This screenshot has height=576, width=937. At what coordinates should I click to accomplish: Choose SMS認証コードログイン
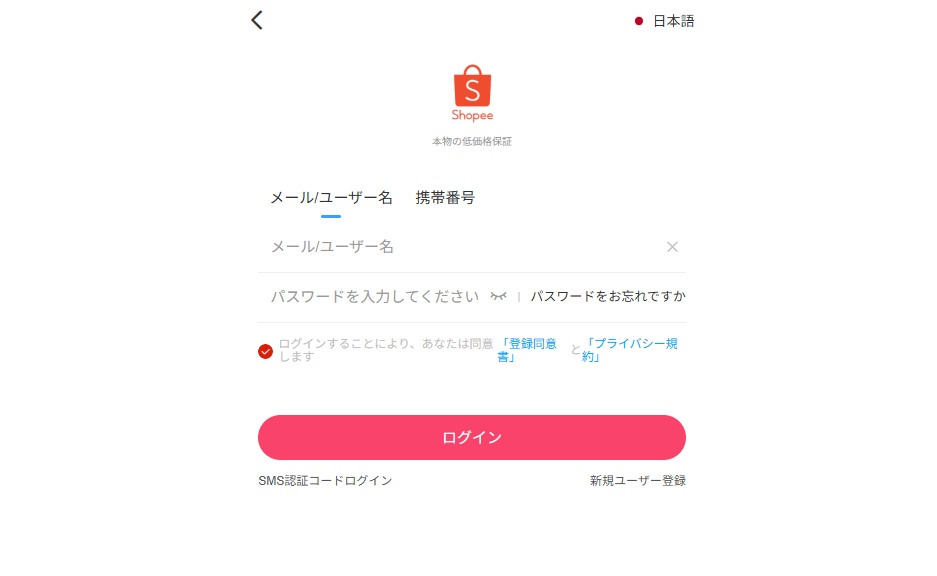(325, 481)
